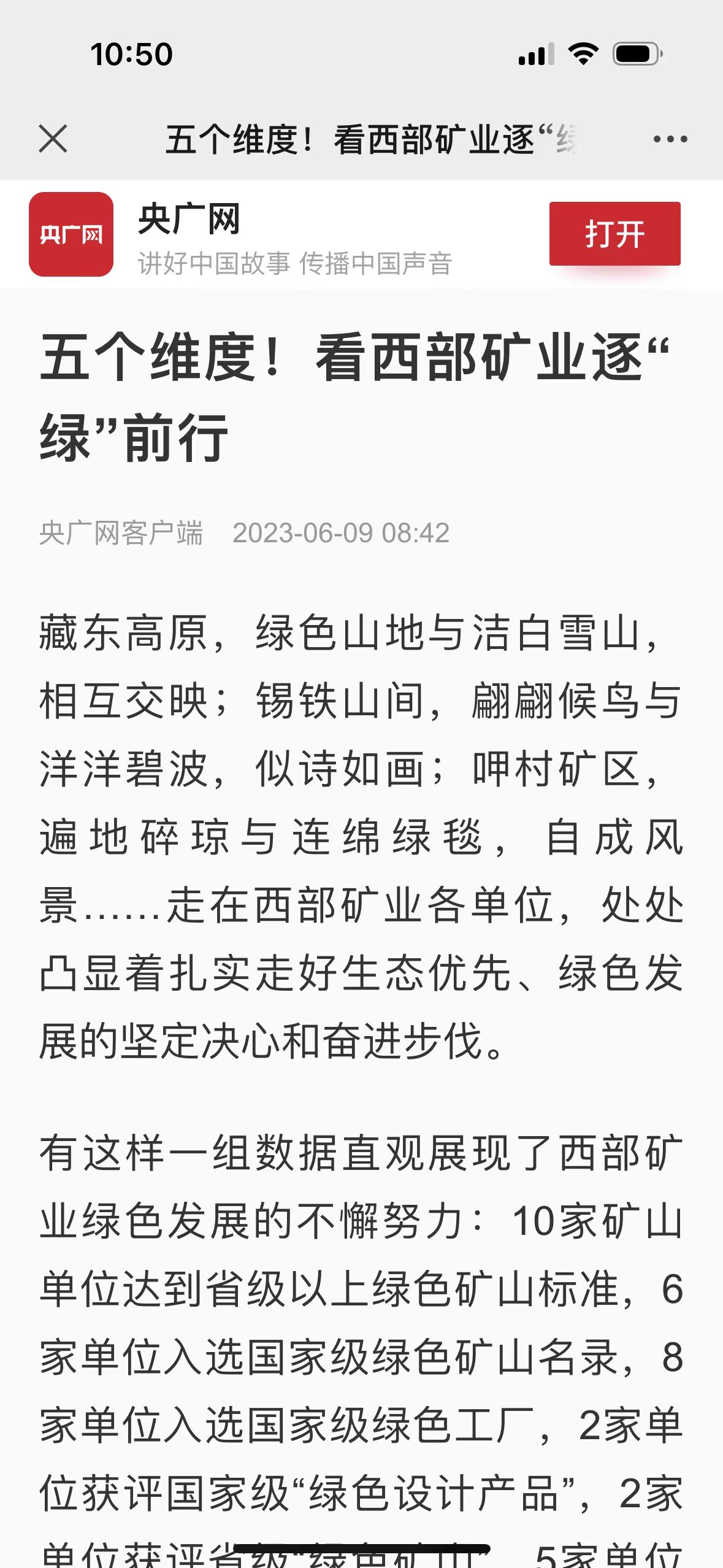Tap the red 打开 button
This screenshot has width=723, height=1568.
coord(614,234)
